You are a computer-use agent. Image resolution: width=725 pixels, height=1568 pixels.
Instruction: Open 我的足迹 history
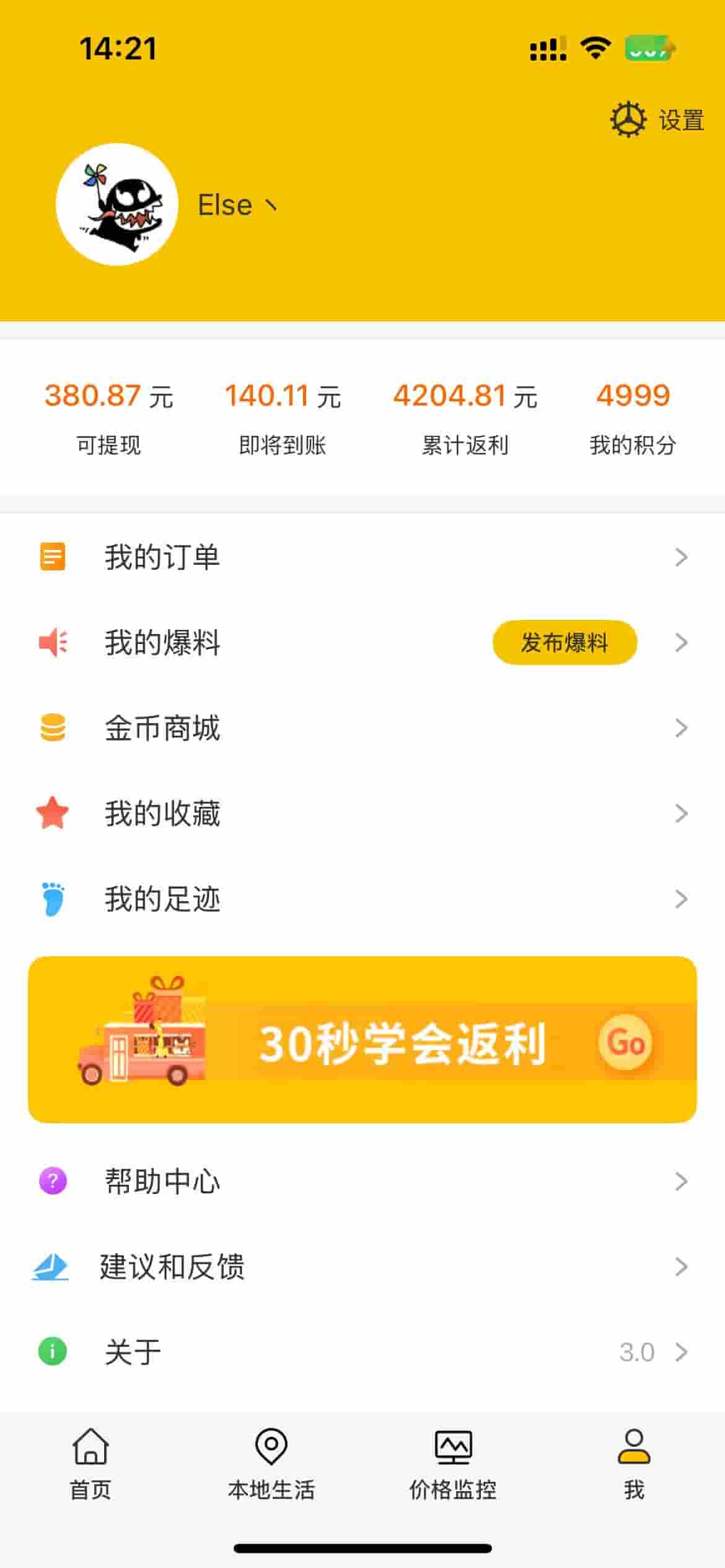[x=362, y=899]
